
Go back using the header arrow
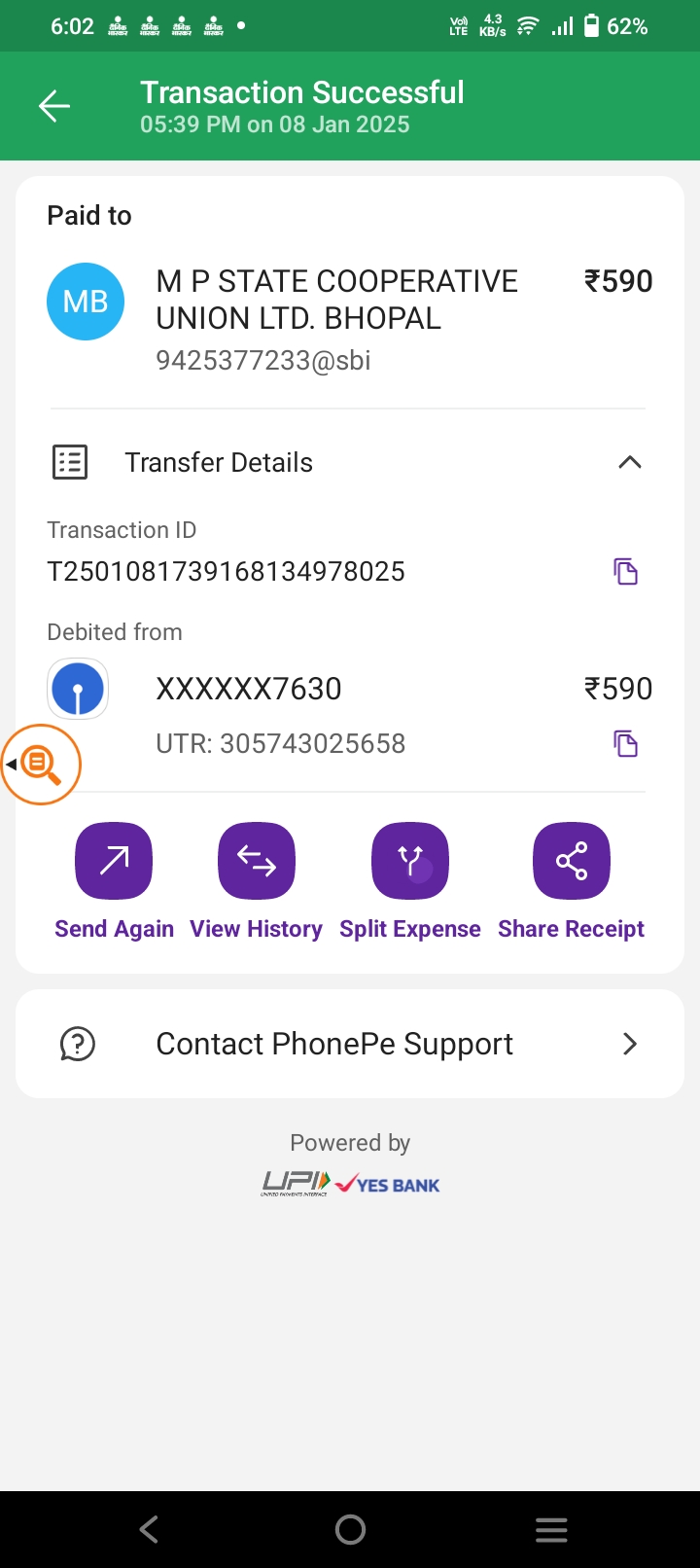(x=54, y=106)
